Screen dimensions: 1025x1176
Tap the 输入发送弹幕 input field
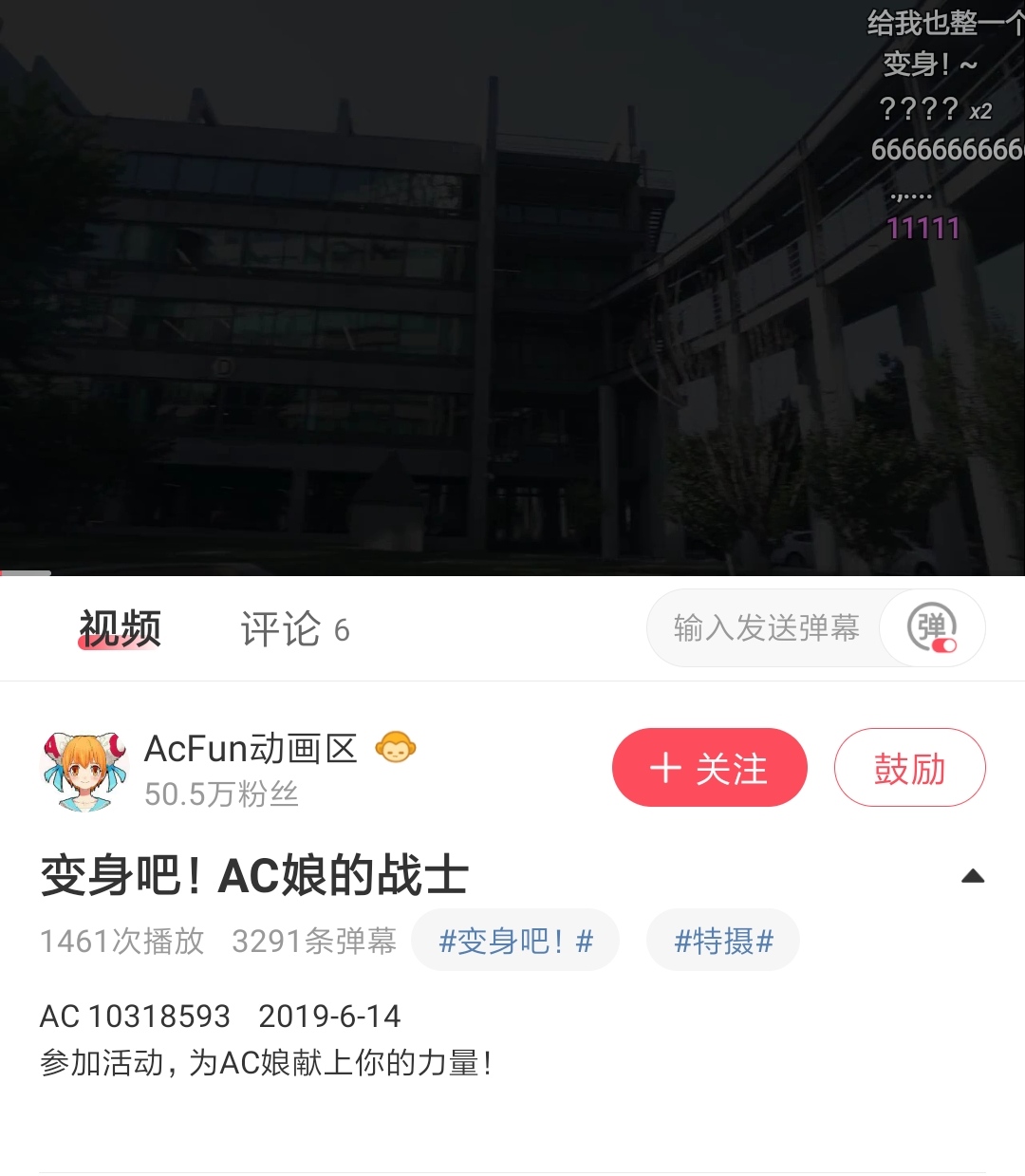[x=766, y=628]
